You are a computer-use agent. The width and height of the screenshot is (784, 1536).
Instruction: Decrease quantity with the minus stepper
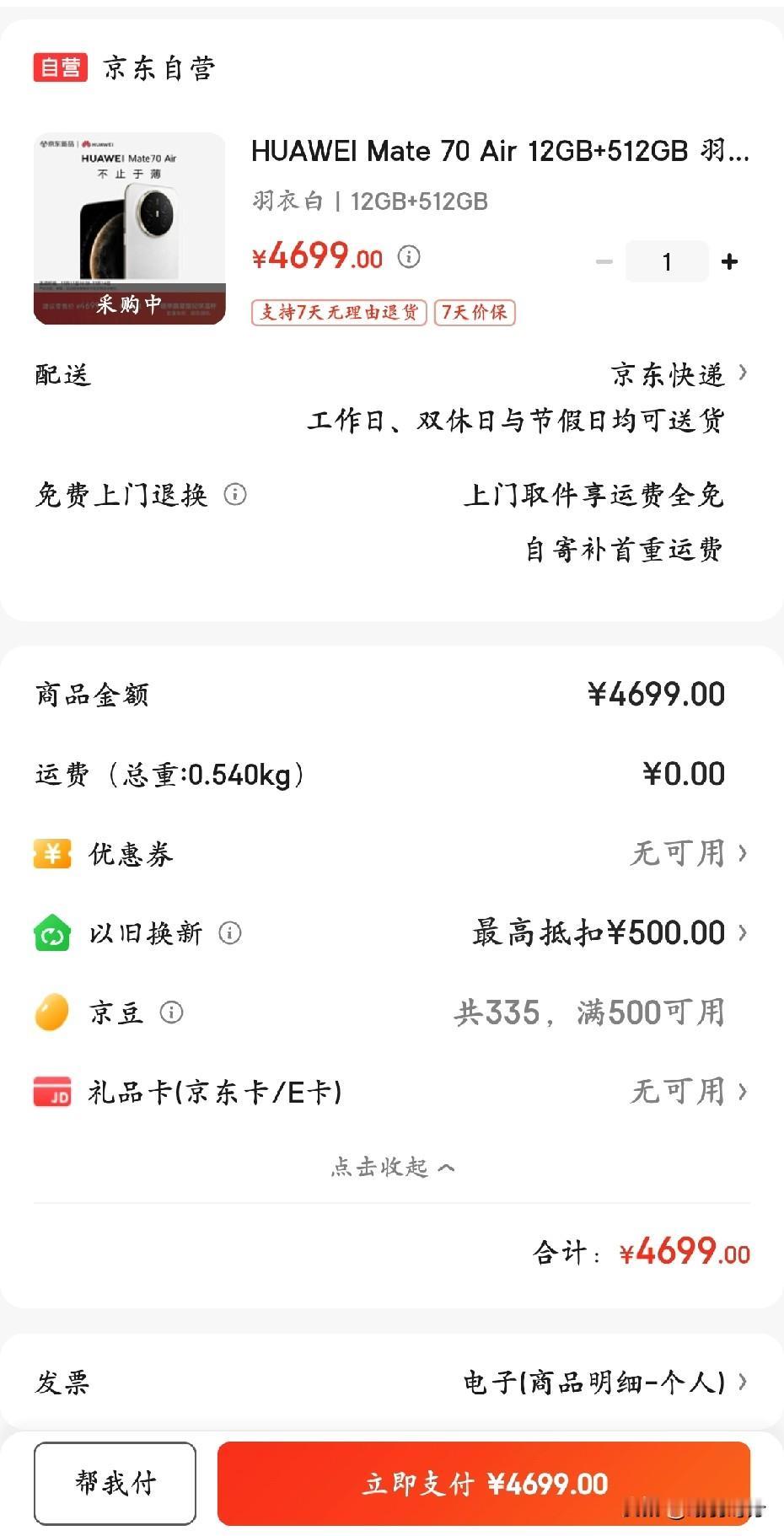click(604, 261)
